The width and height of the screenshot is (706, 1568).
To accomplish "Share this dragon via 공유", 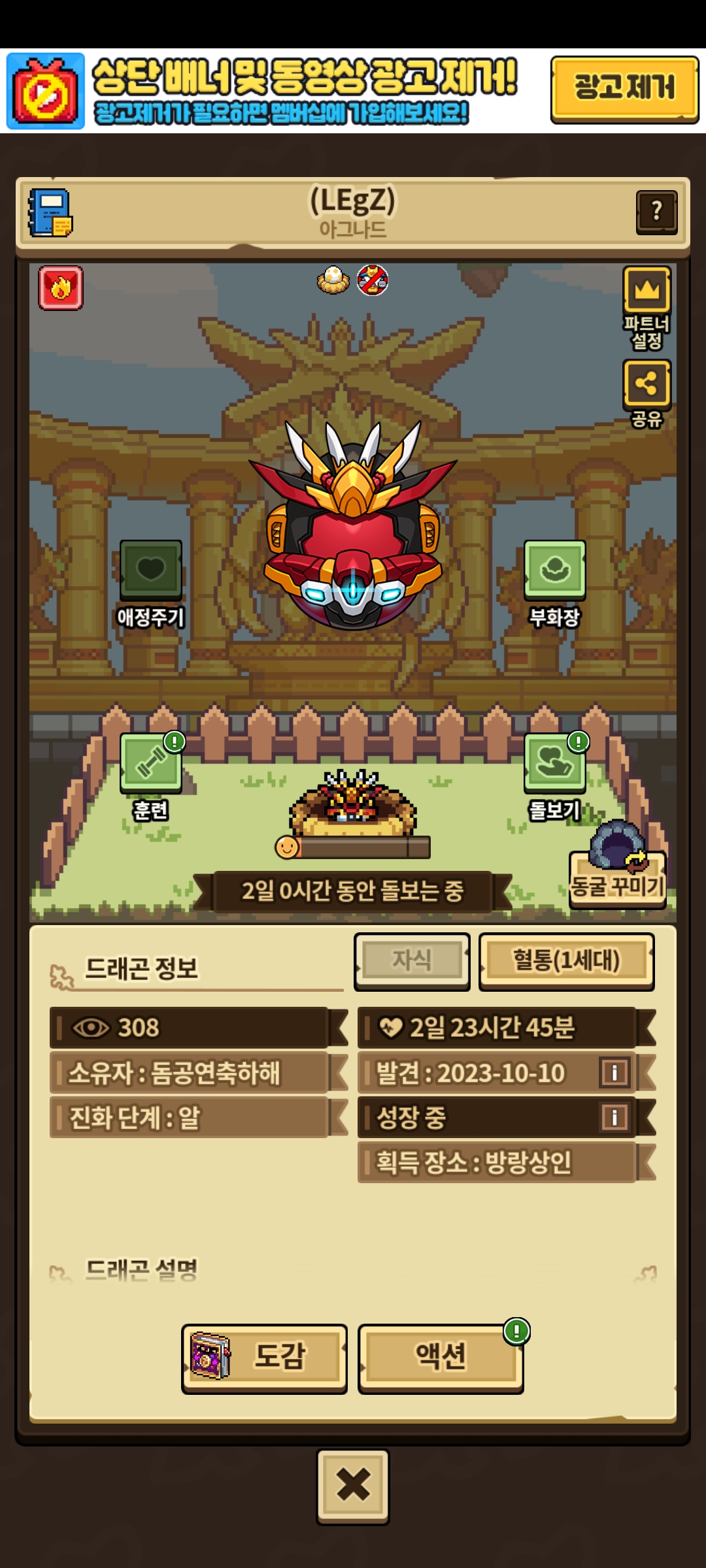I will coord(647,384).
